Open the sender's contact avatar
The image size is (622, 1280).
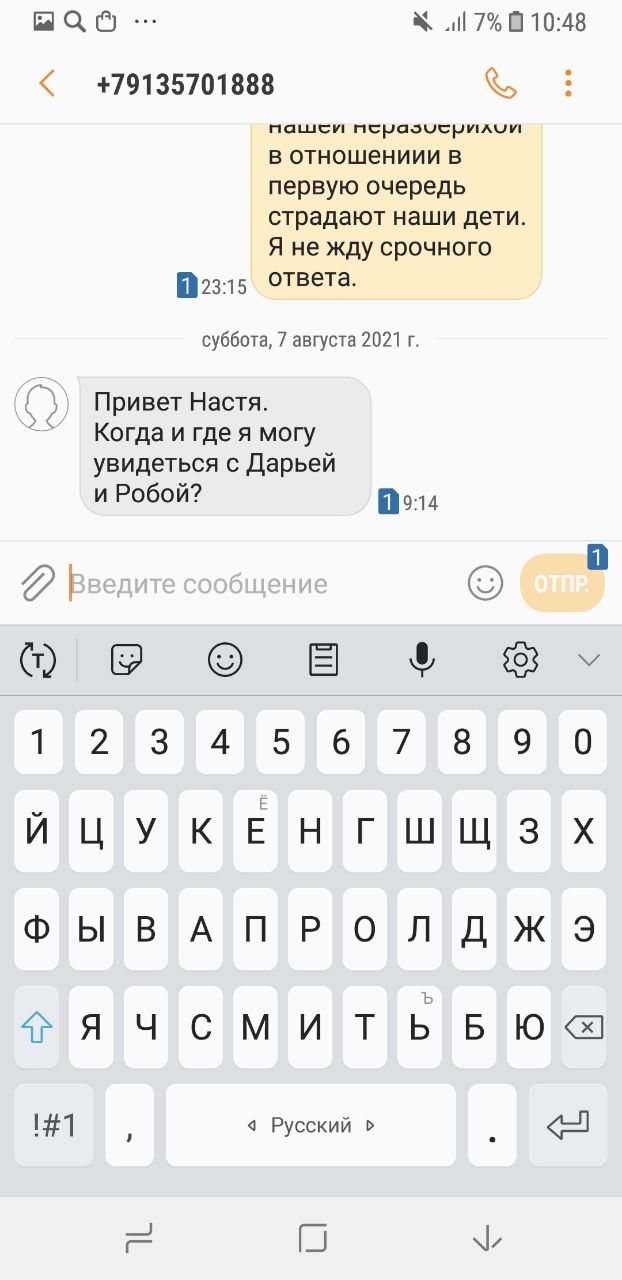coord(42,405)
